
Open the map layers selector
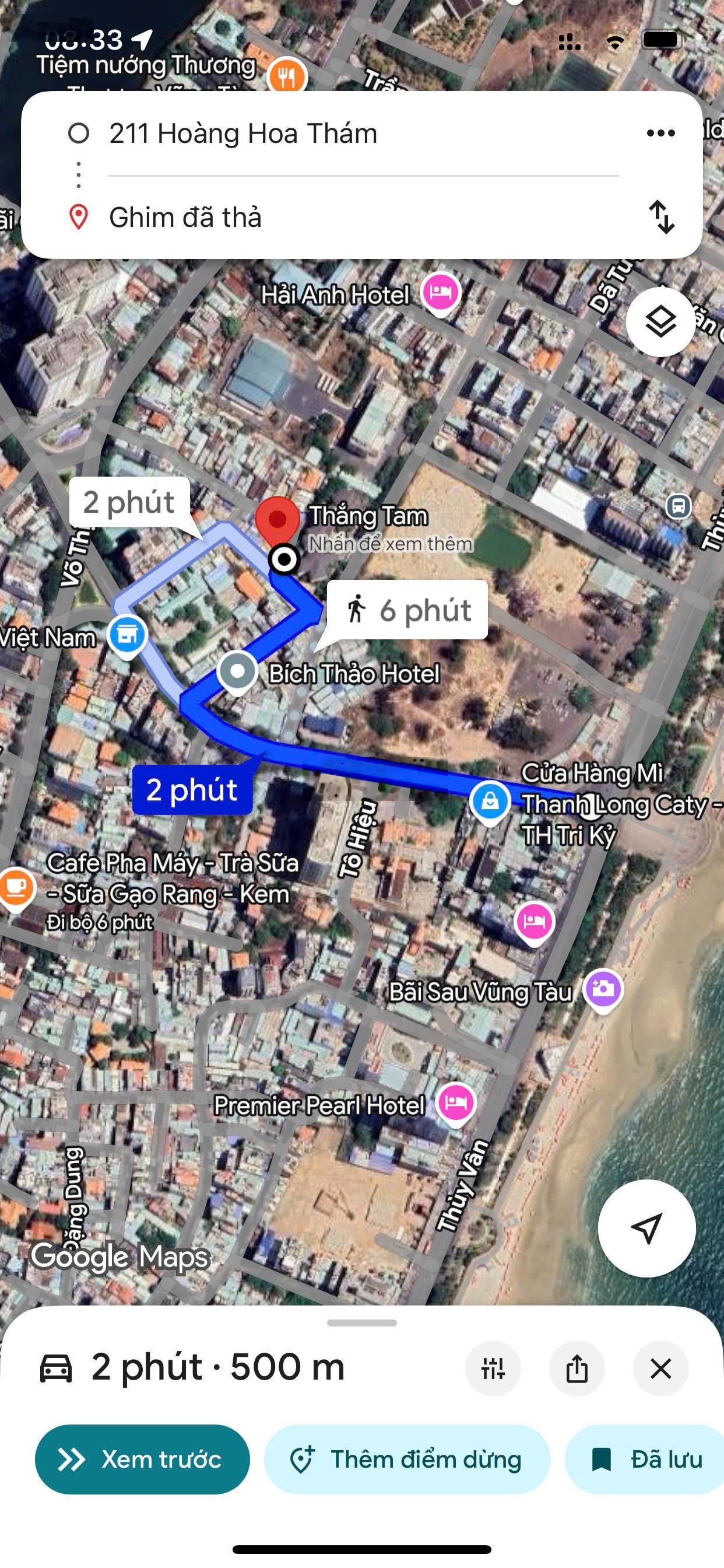tap(660, 321)
